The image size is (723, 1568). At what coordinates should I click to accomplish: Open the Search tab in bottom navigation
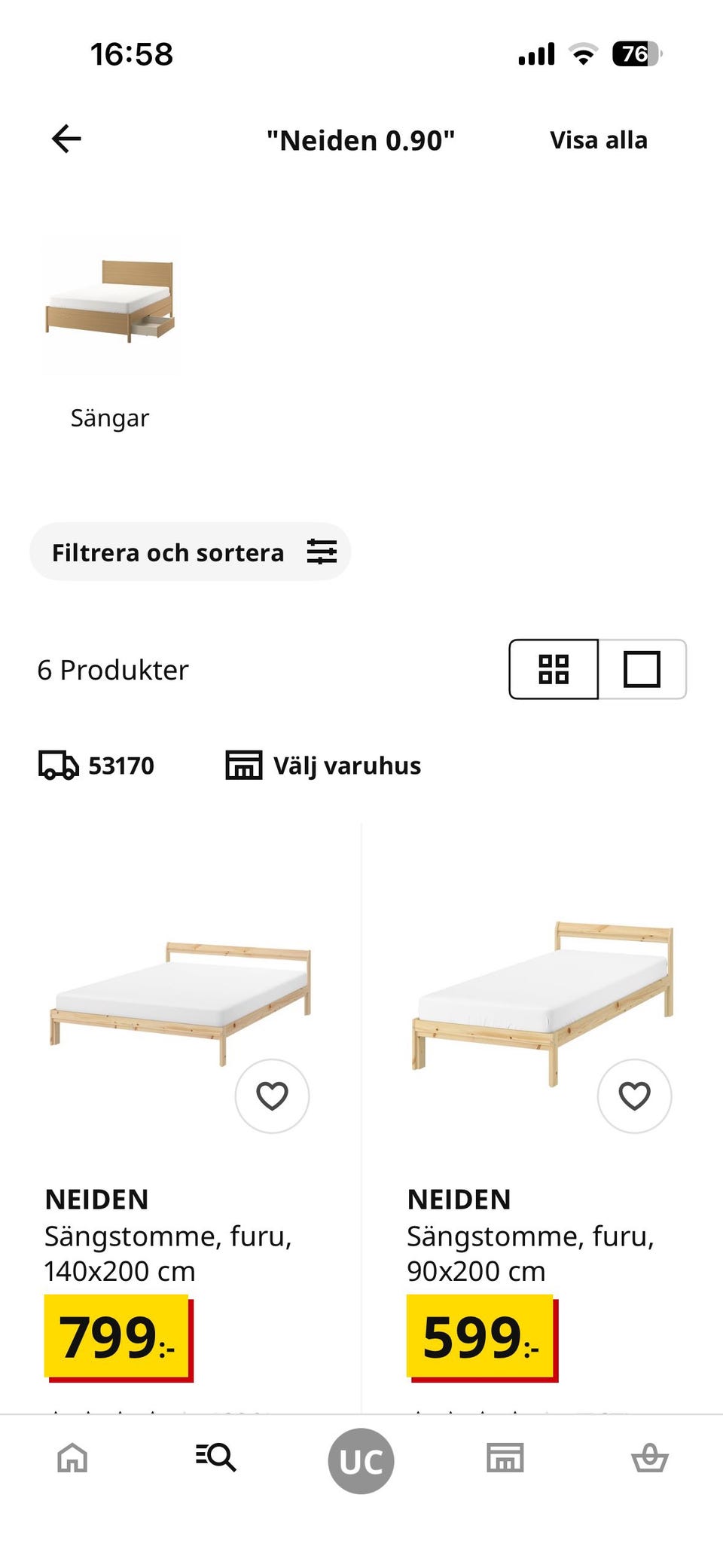(217, 1459)
